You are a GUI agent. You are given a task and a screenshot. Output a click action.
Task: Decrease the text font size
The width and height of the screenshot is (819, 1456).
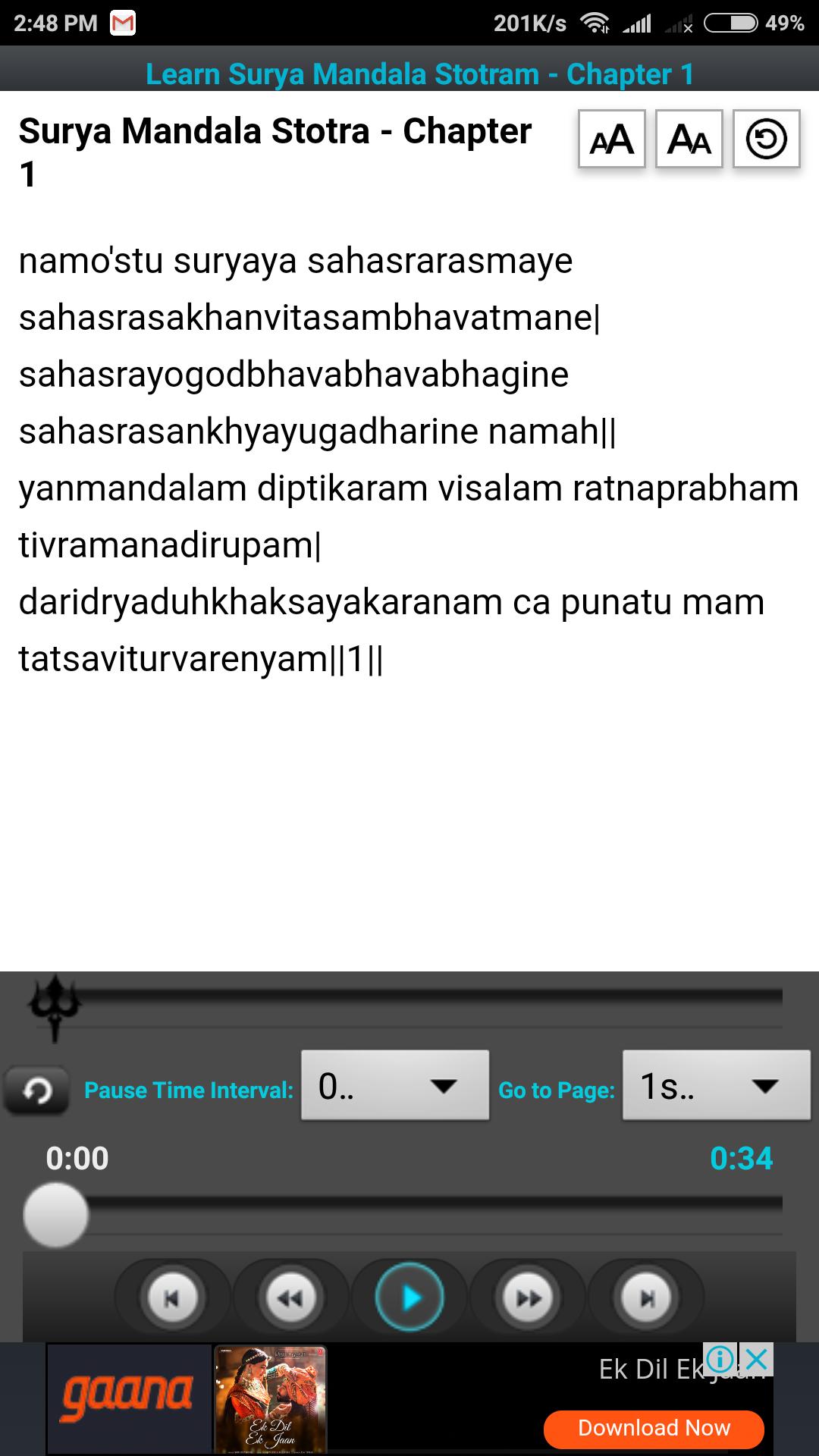pos(689,140)
